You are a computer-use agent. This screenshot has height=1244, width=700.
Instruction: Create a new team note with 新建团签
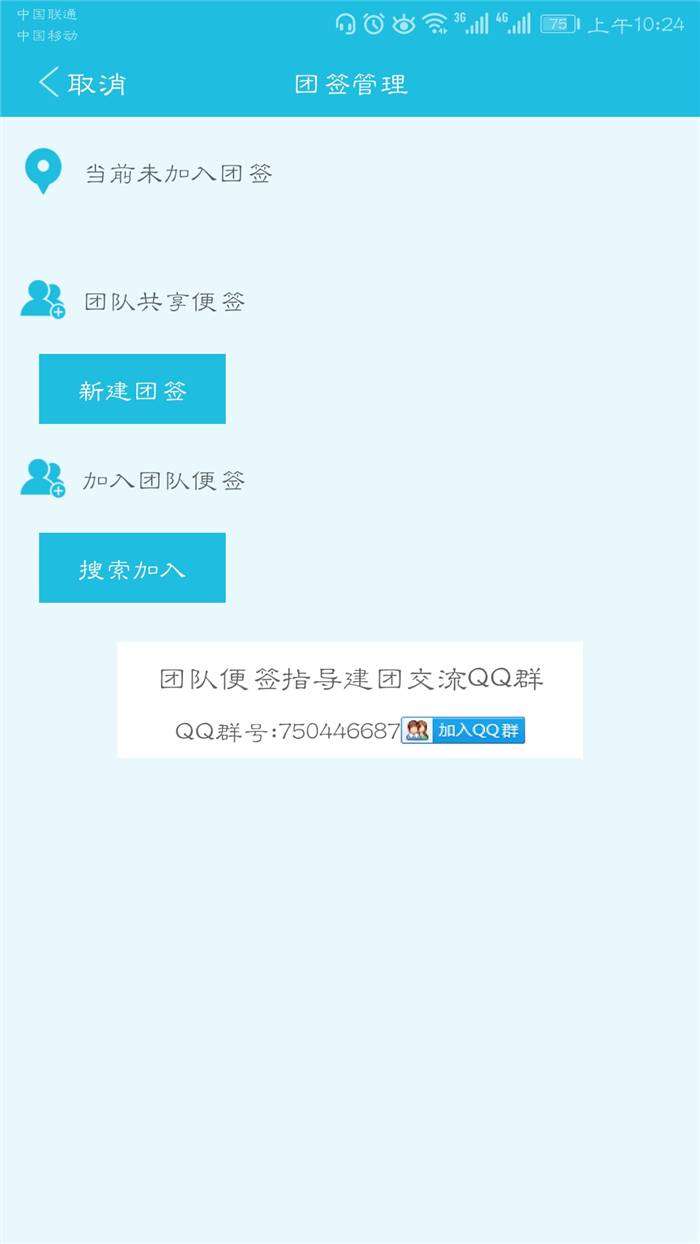(132, 389)
